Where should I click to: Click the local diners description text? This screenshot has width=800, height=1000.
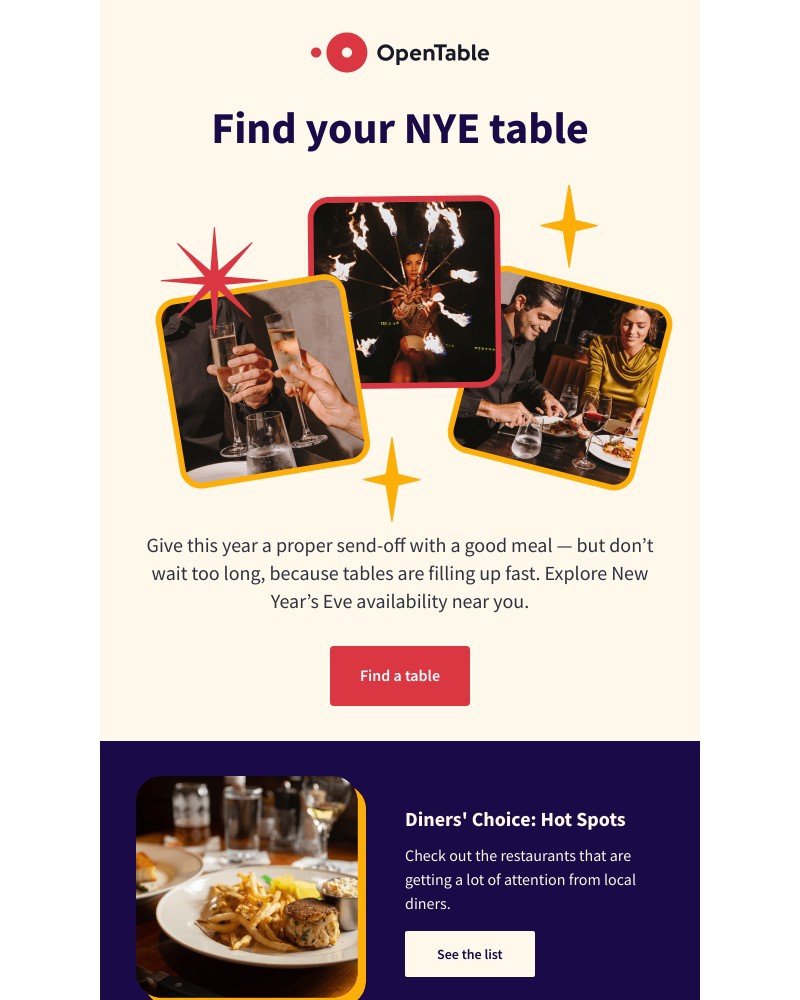coord(520,879)
